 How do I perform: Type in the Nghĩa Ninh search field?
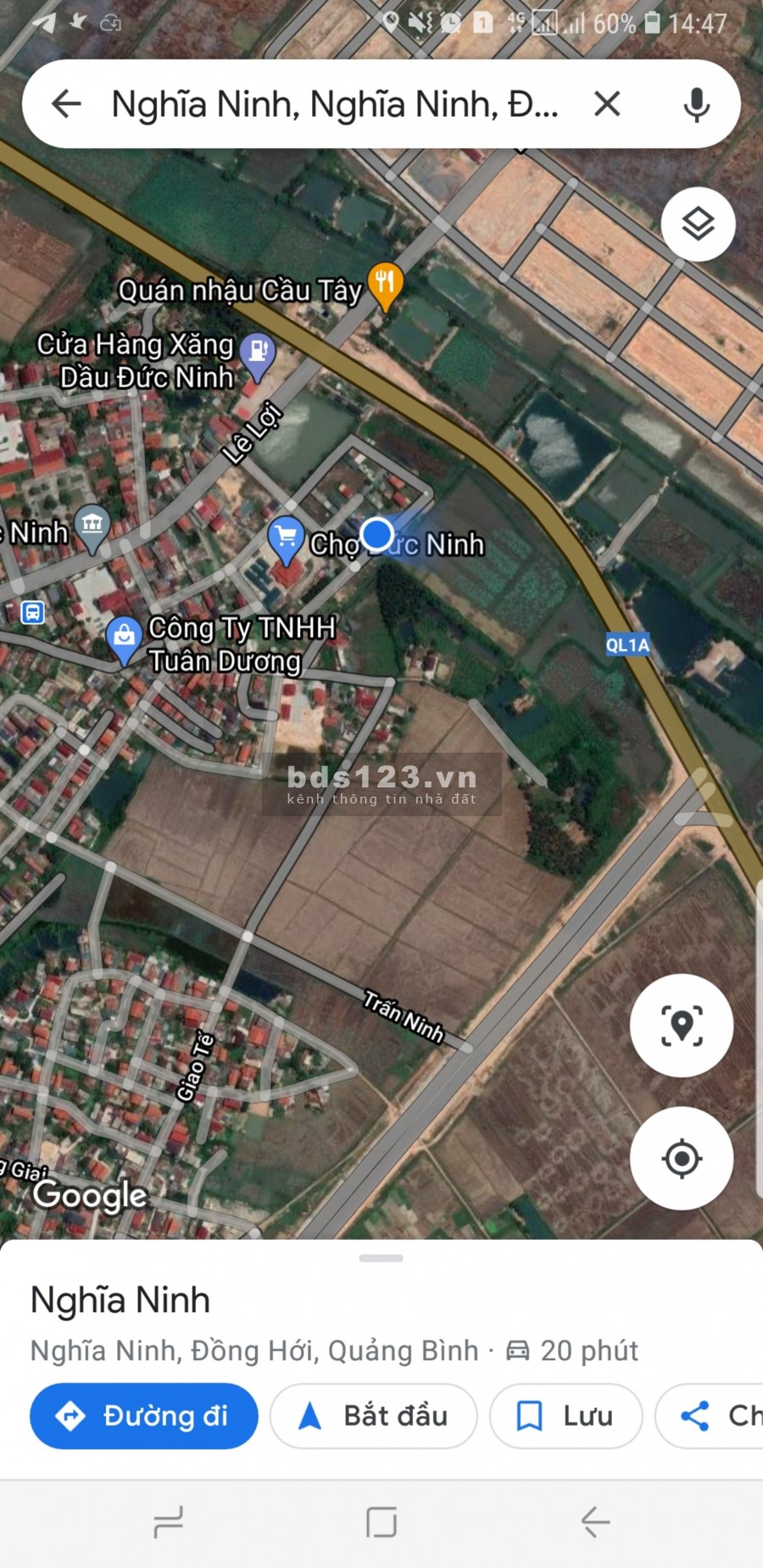tap(335, 104)
